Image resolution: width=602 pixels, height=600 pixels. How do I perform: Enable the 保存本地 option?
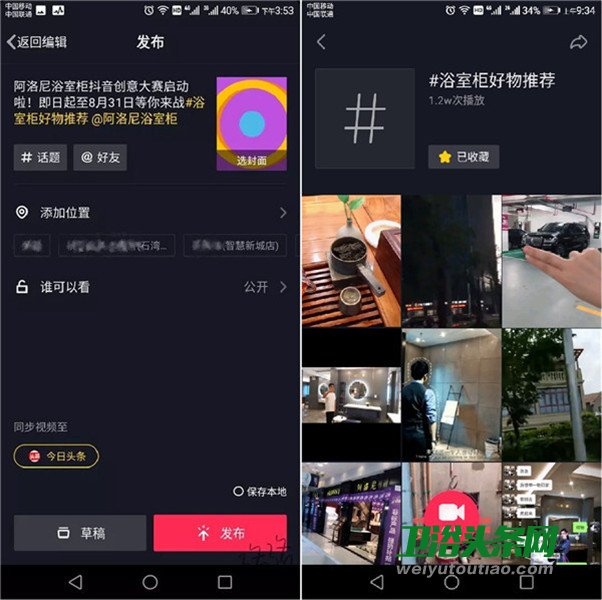(x=239, y=491)
